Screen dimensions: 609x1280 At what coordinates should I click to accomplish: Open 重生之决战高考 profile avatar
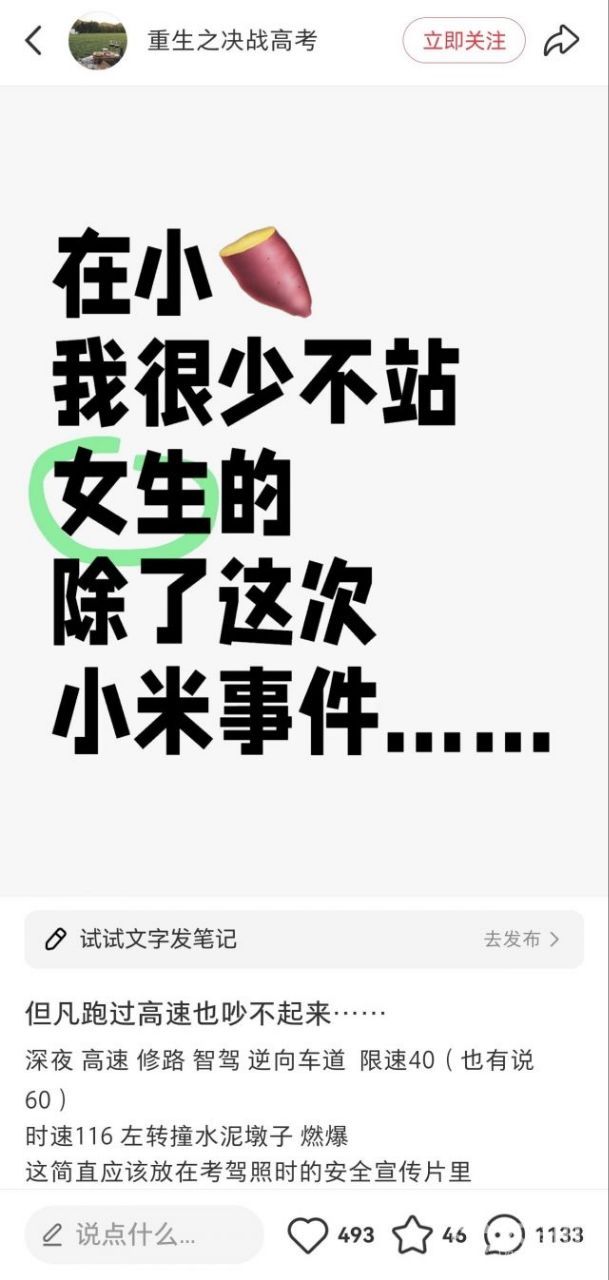click(x=97, y=41)
